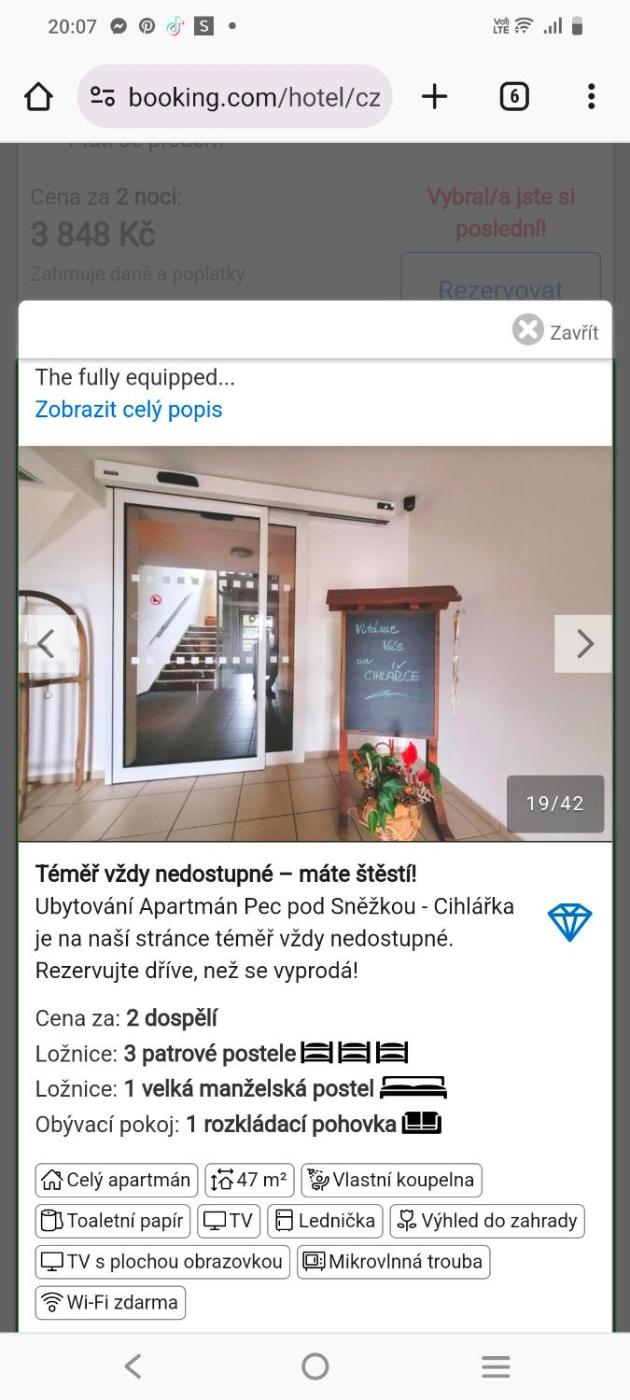Open the tab switcher showing 6 tabs
Screen dimensions: 630x1400
513,97
